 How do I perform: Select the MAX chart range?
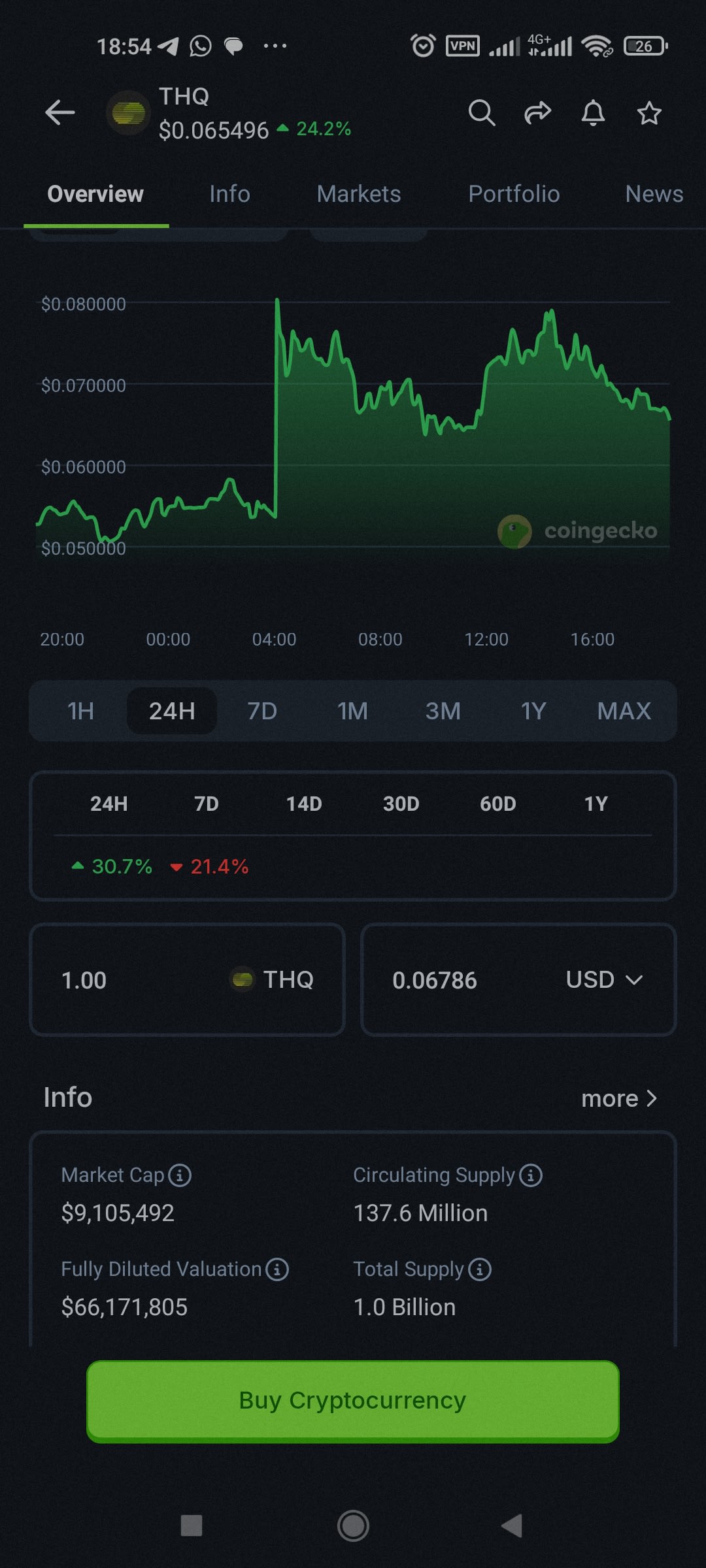624,711
